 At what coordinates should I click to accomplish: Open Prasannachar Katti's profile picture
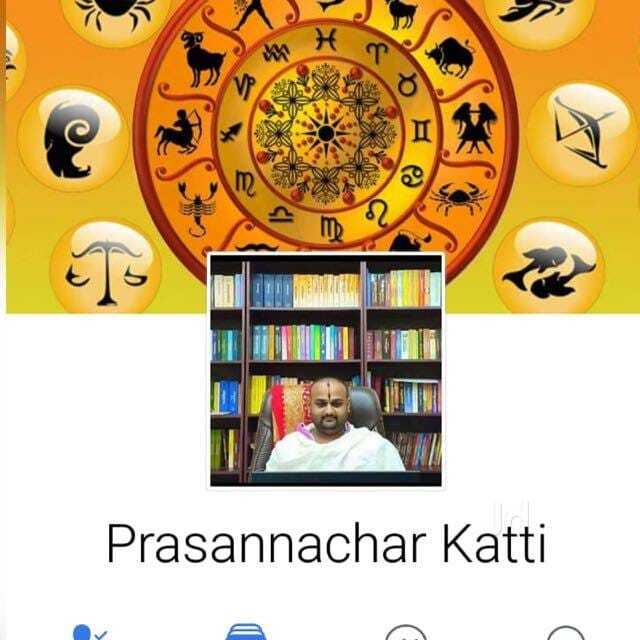[325, 370]
